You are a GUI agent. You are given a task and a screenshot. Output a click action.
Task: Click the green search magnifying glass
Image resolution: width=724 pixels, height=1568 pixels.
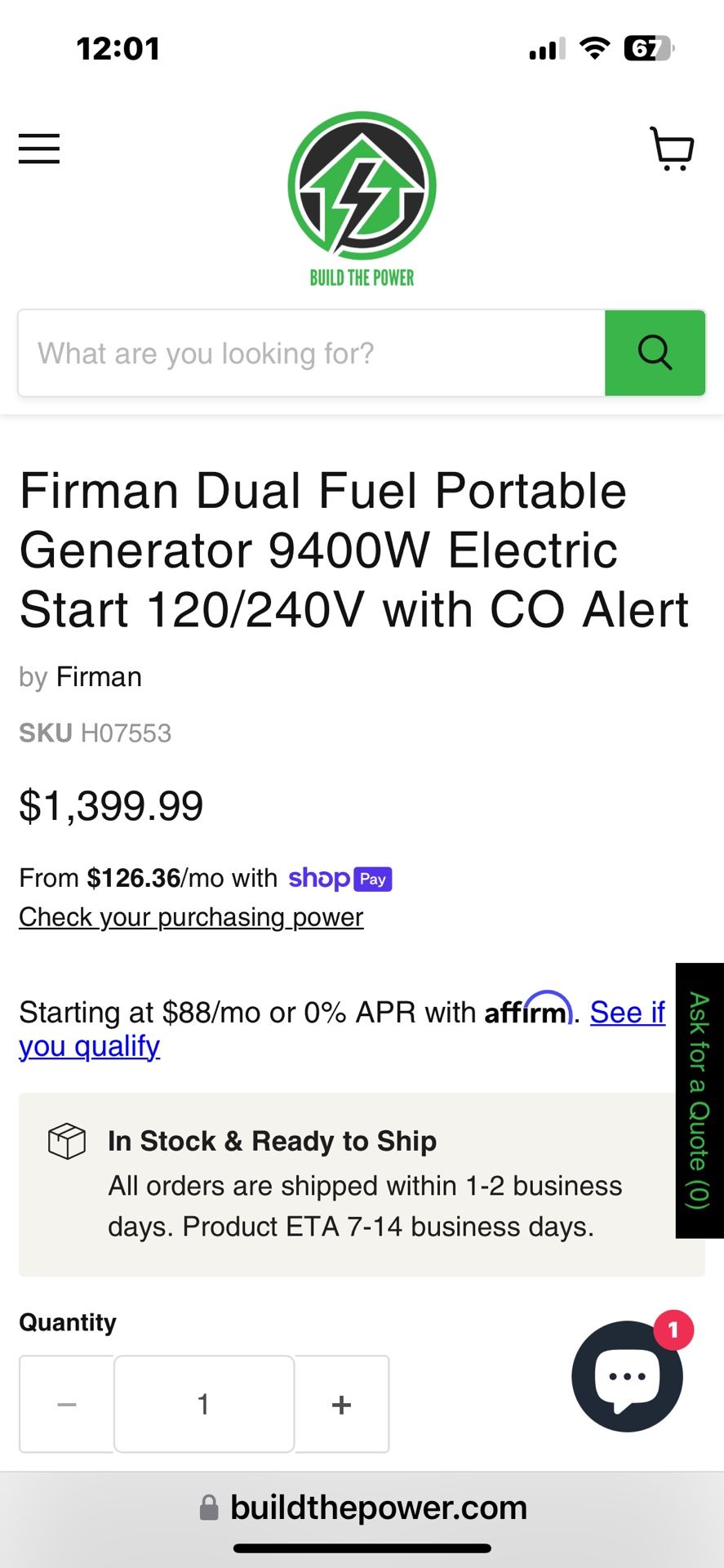(x=654, y=352)
